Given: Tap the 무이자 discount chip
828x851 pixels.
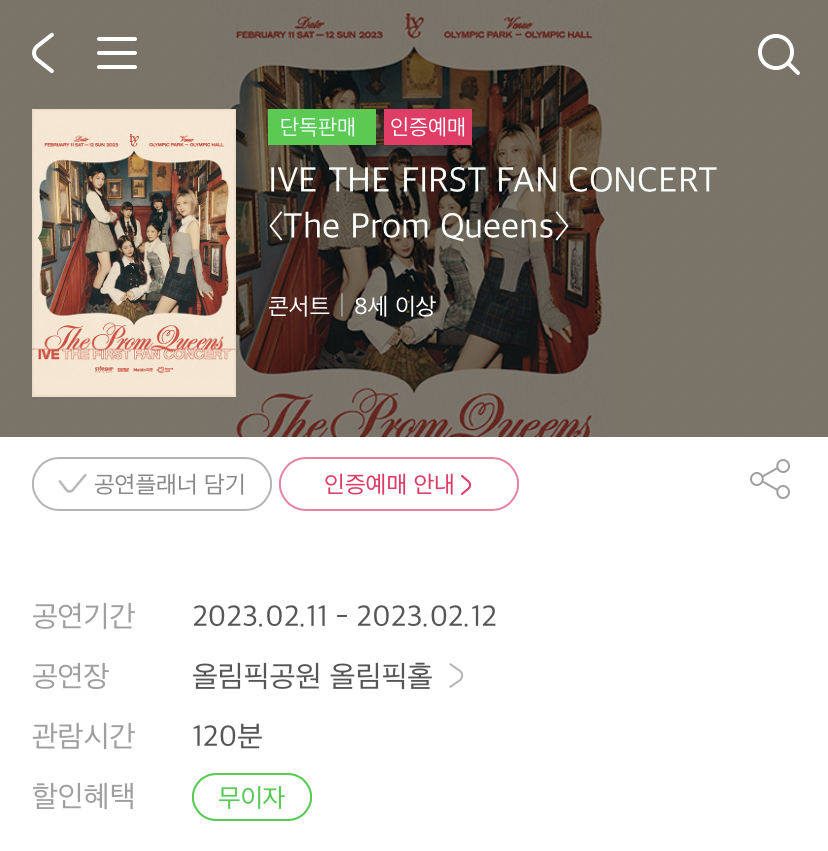Looking at the screenshot, I should tap(252, 797).
